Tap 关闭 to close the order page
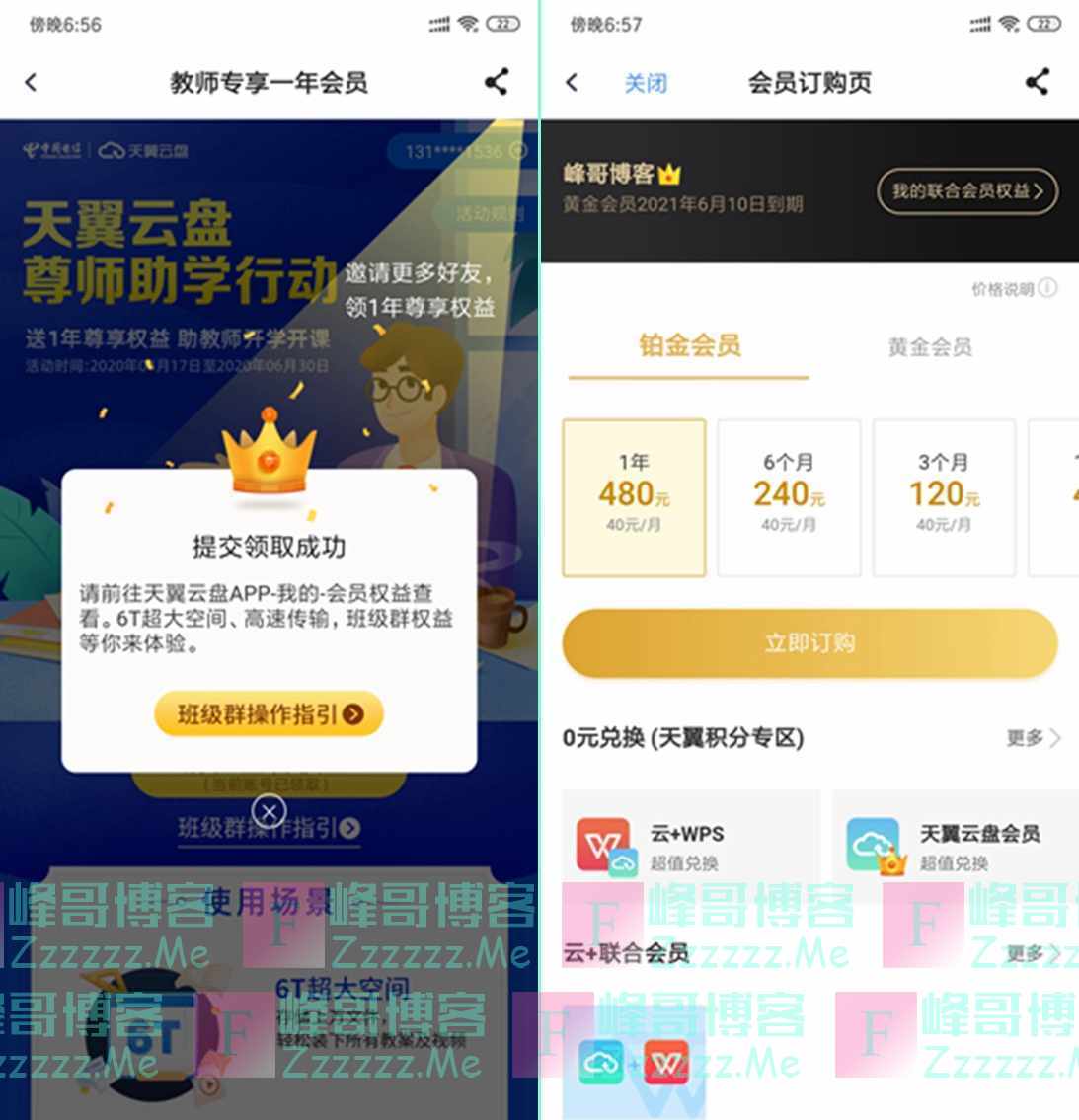The image size is (1079, 1120). tap(646, 83)
